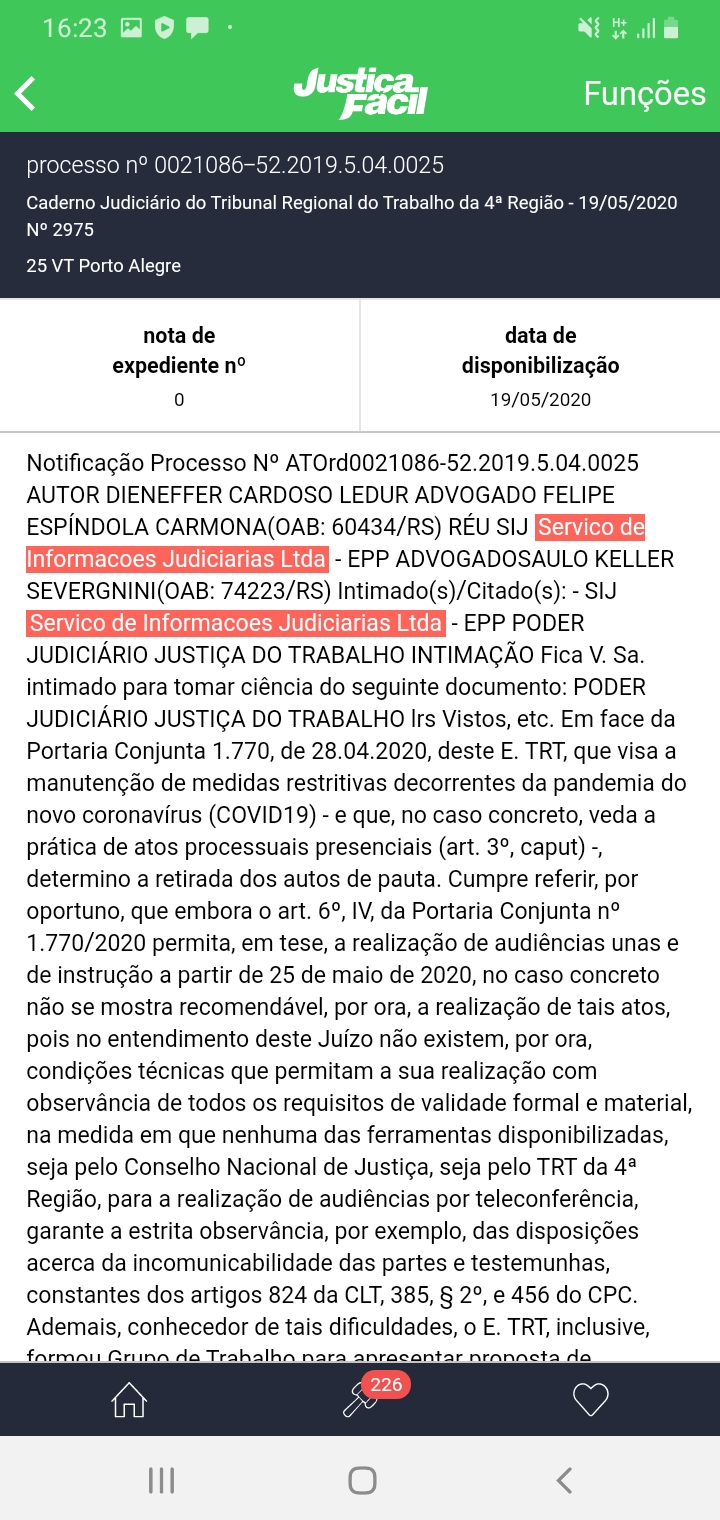
Task: Open the Funções menu
Action: tap(644, 93)
